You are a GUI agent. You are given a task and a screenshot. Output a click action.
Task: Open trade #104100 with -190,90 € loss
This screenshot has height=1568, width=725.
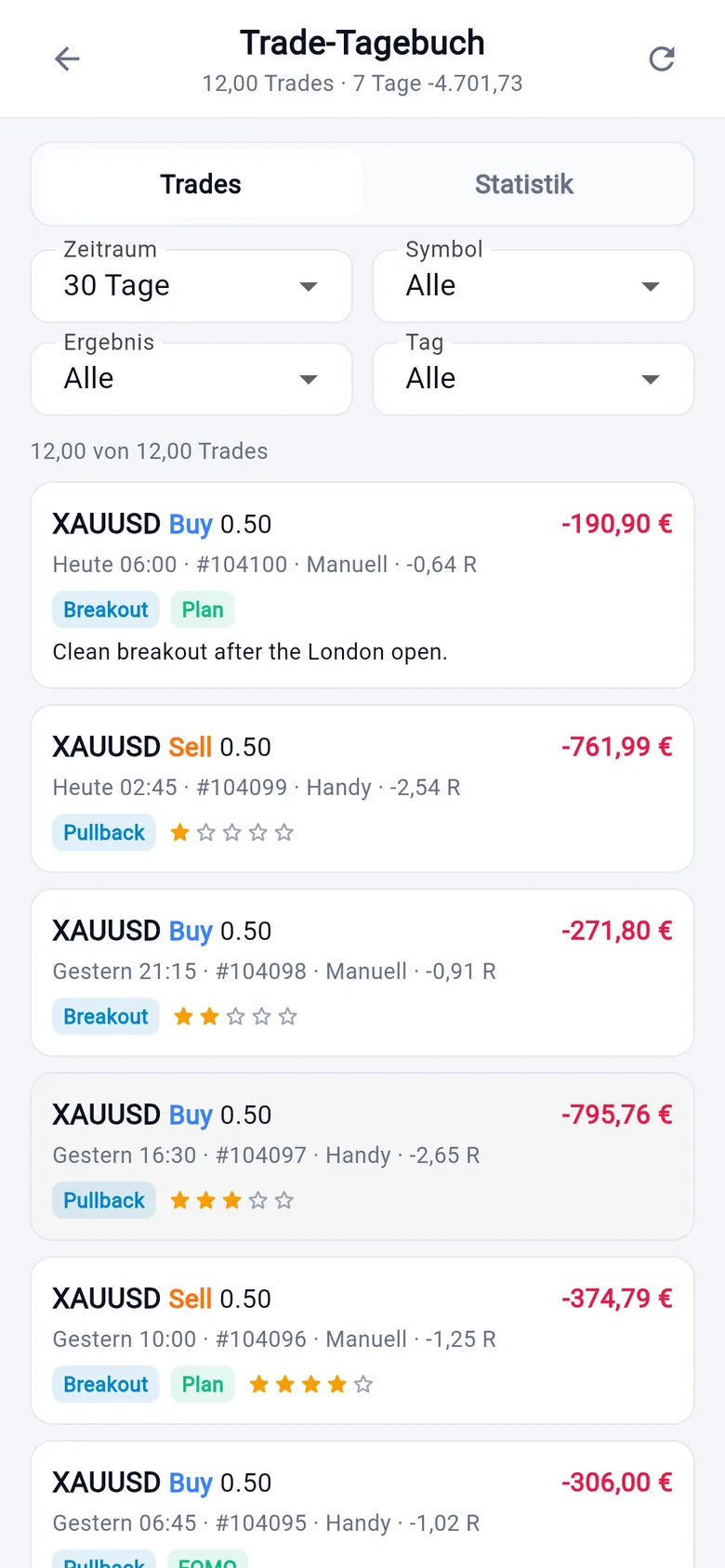pos(362,585)
